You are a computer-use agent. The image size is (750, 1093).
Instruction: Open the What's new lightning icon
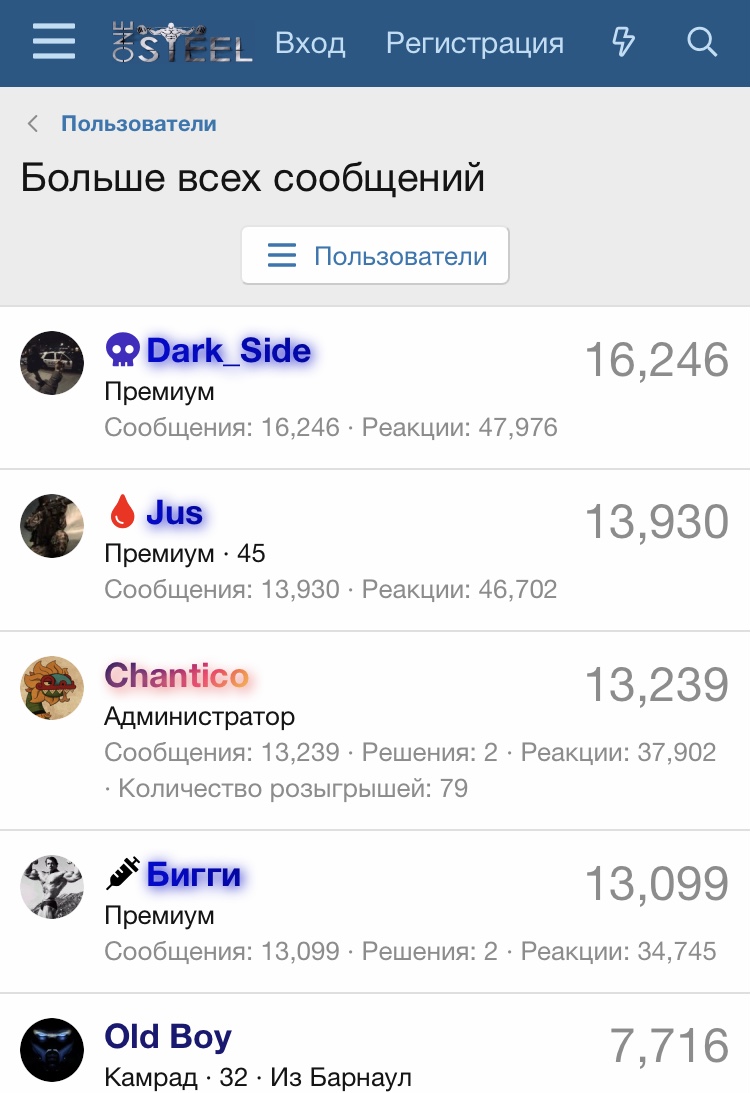click(x=623, y=43)
